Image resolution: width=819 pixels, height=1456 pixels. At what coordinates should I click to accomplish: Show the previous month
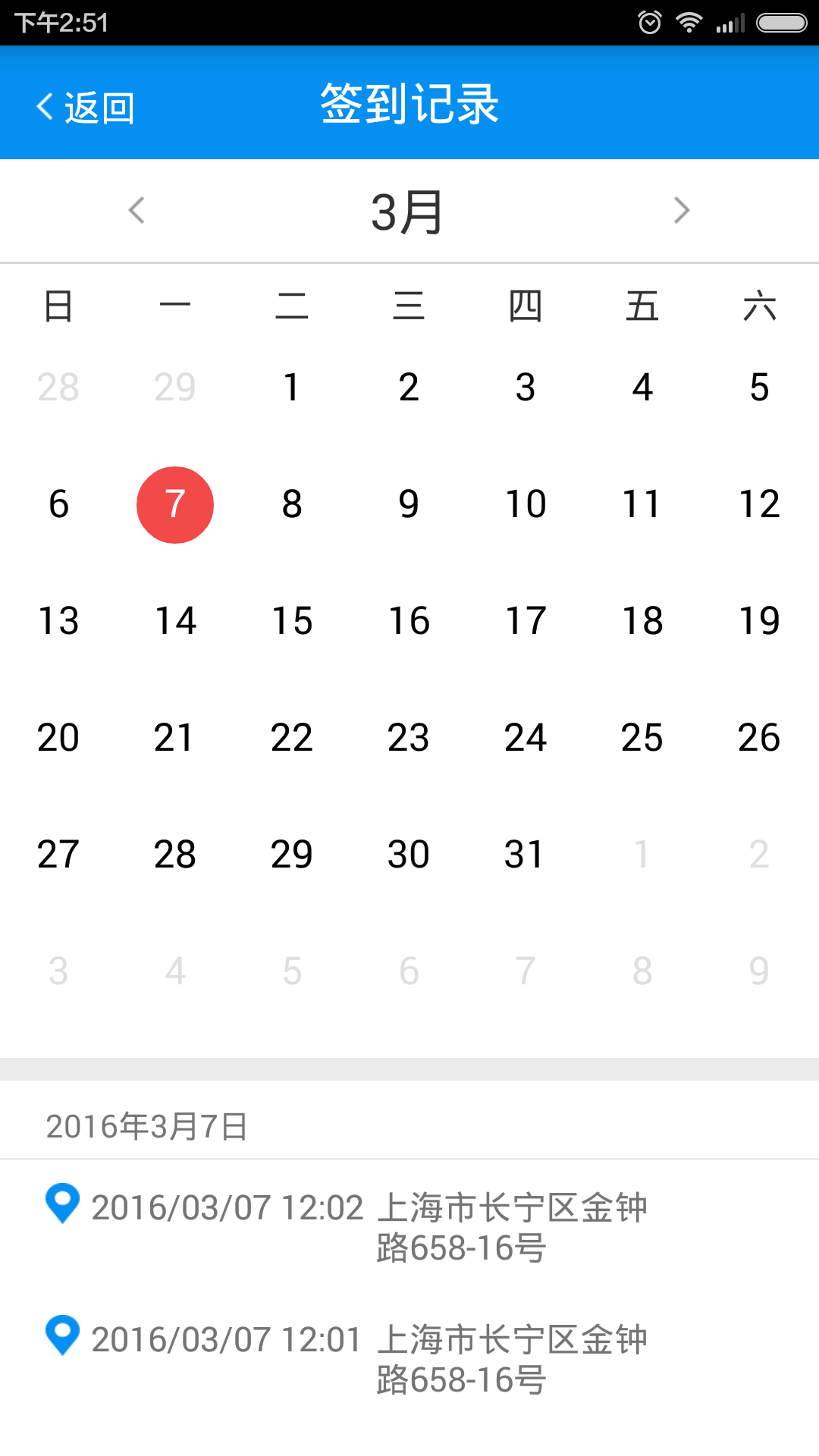(136, 210)
